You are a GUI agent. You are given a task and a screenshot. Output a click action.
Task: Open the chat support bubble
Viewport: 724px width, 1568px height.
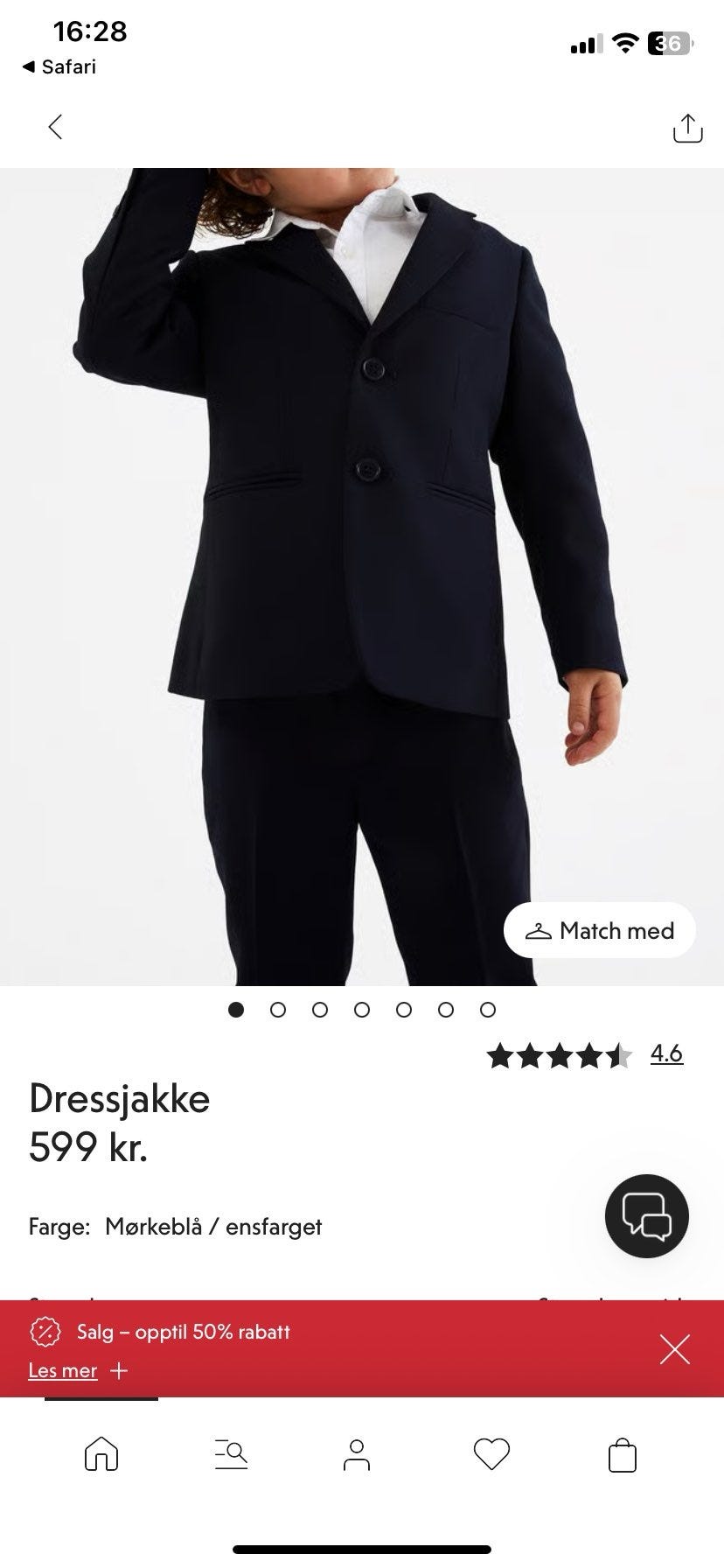(x=646, y=1215)
